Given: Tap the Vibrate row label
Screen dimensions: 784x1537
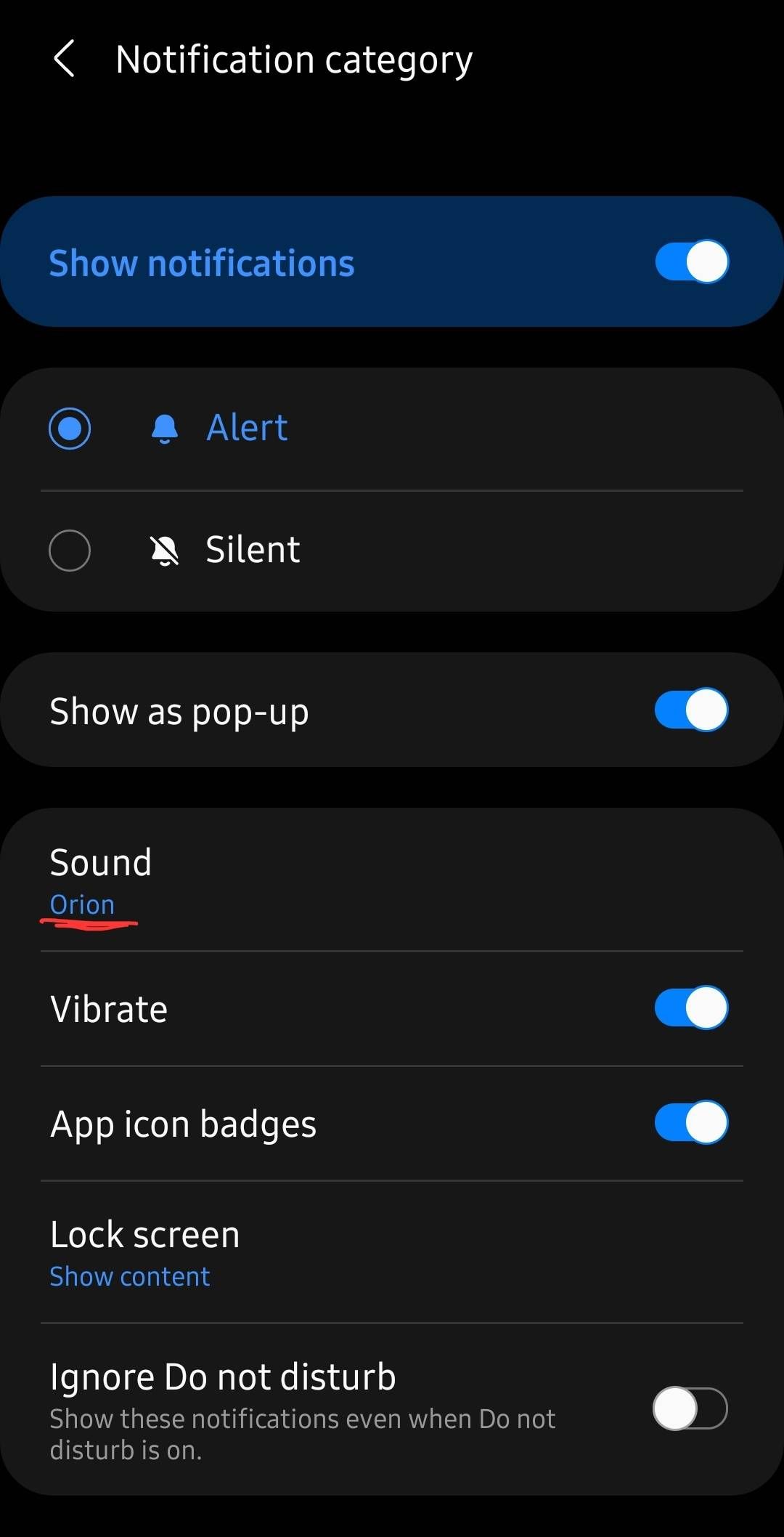Looking at the screenshot, I should tap(107, 1007).
